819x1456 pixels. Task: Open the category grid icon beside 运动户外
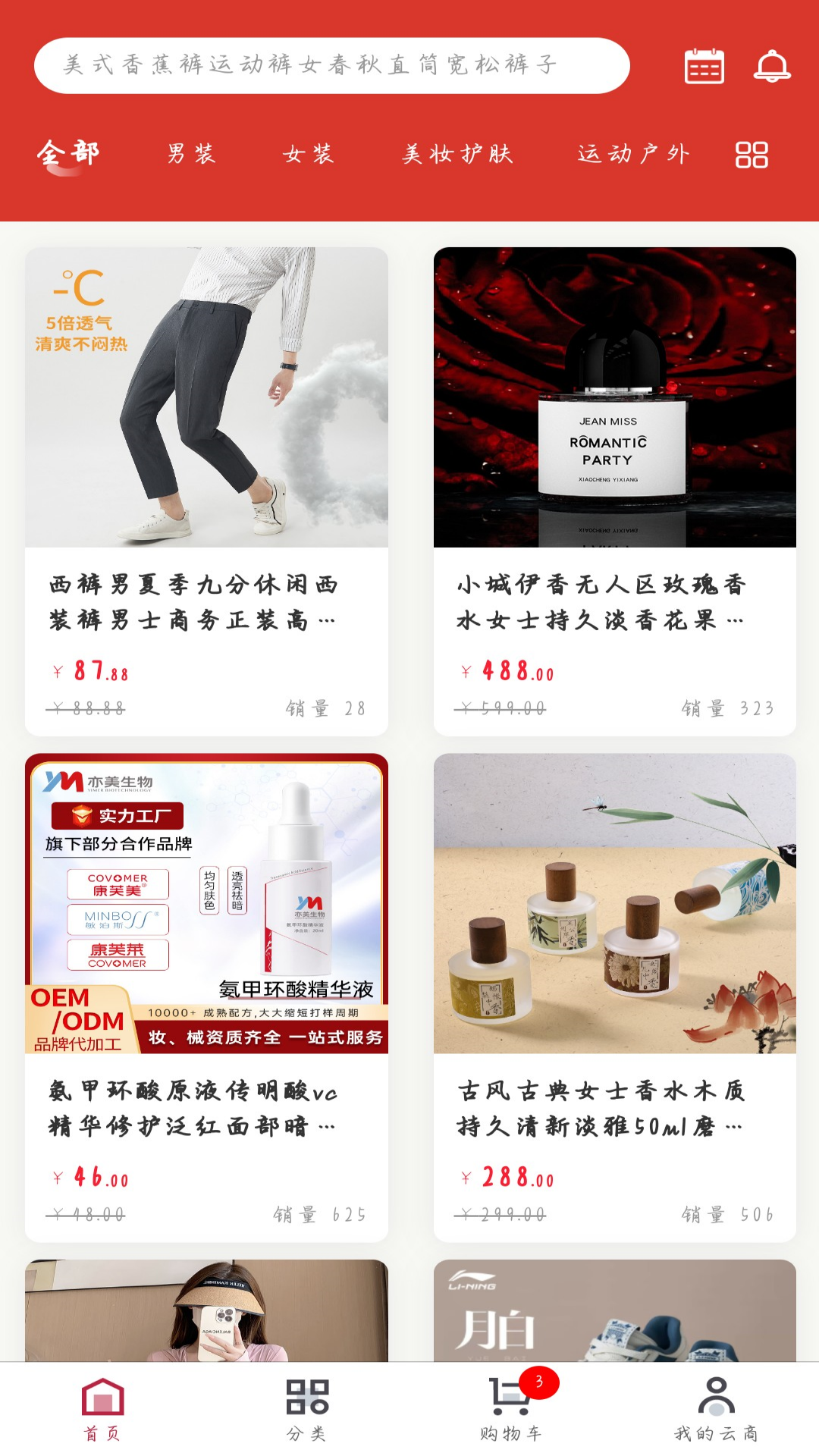click(752, 154)
